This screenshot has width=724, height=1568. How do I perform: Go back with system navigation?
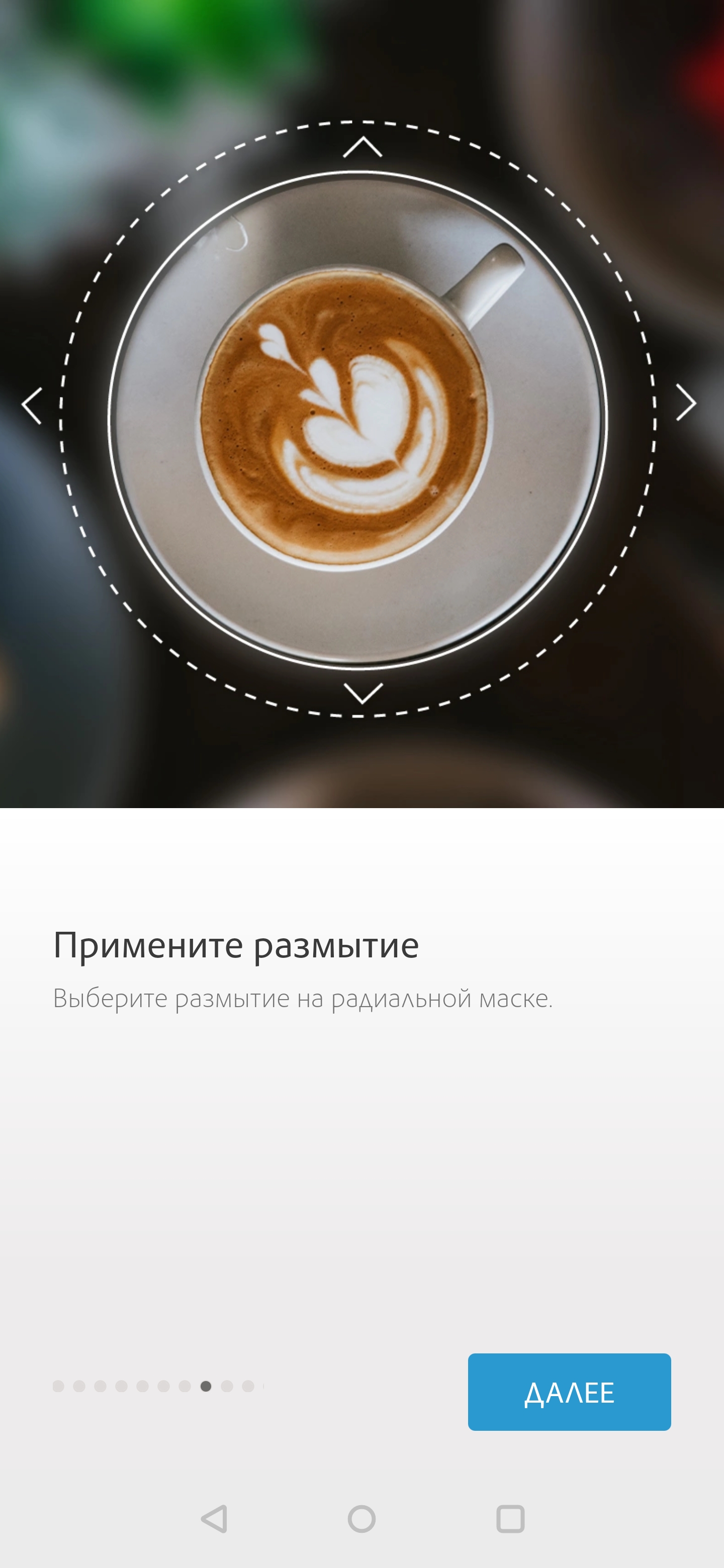pos(214,1519)
